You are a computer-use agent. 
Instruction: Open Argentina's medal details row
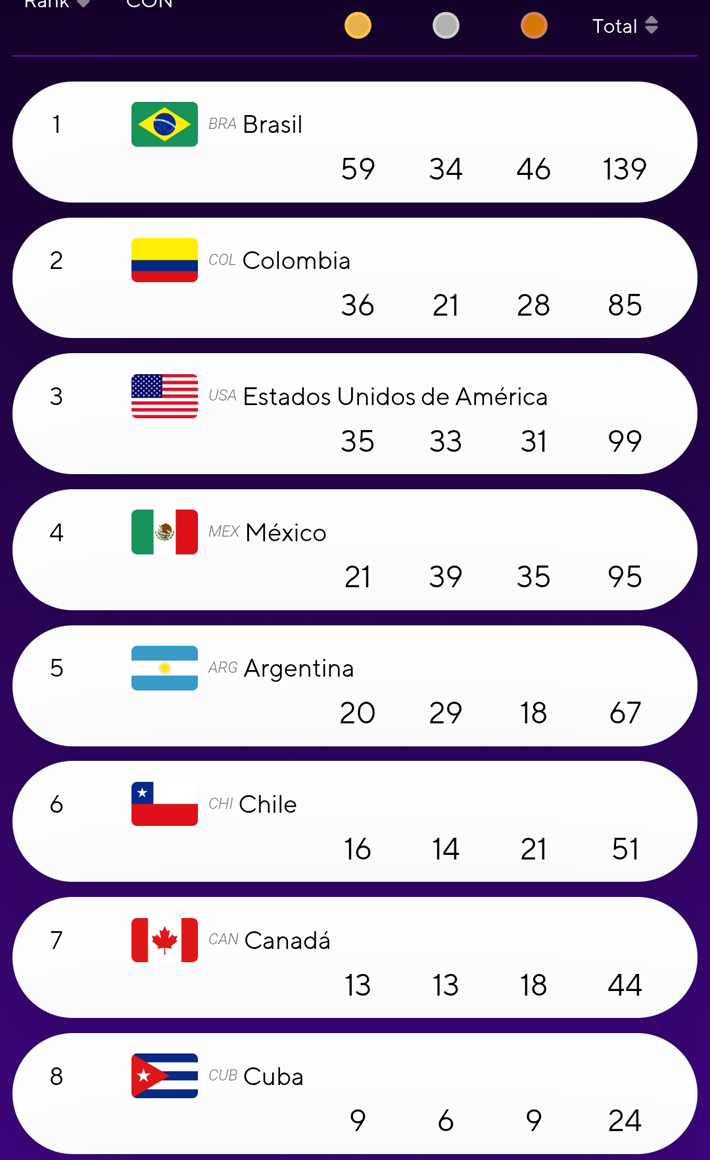[354, 686]
